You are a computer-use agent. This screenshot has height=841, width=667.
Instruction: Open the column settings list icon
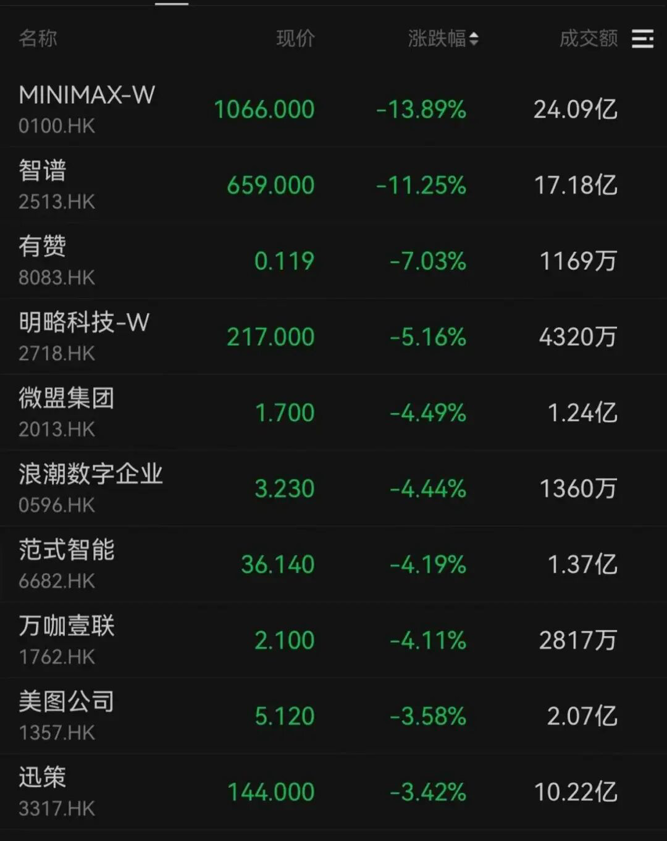pyautogui.click(x=643, y=38)
